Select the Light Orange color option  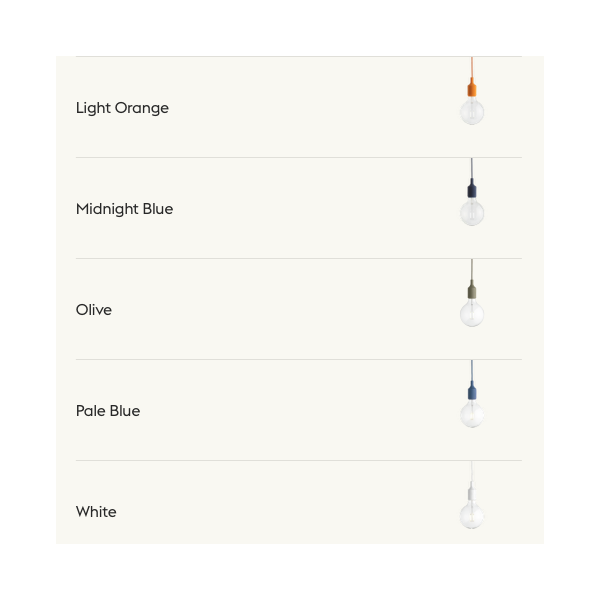(x=122, y=108)
